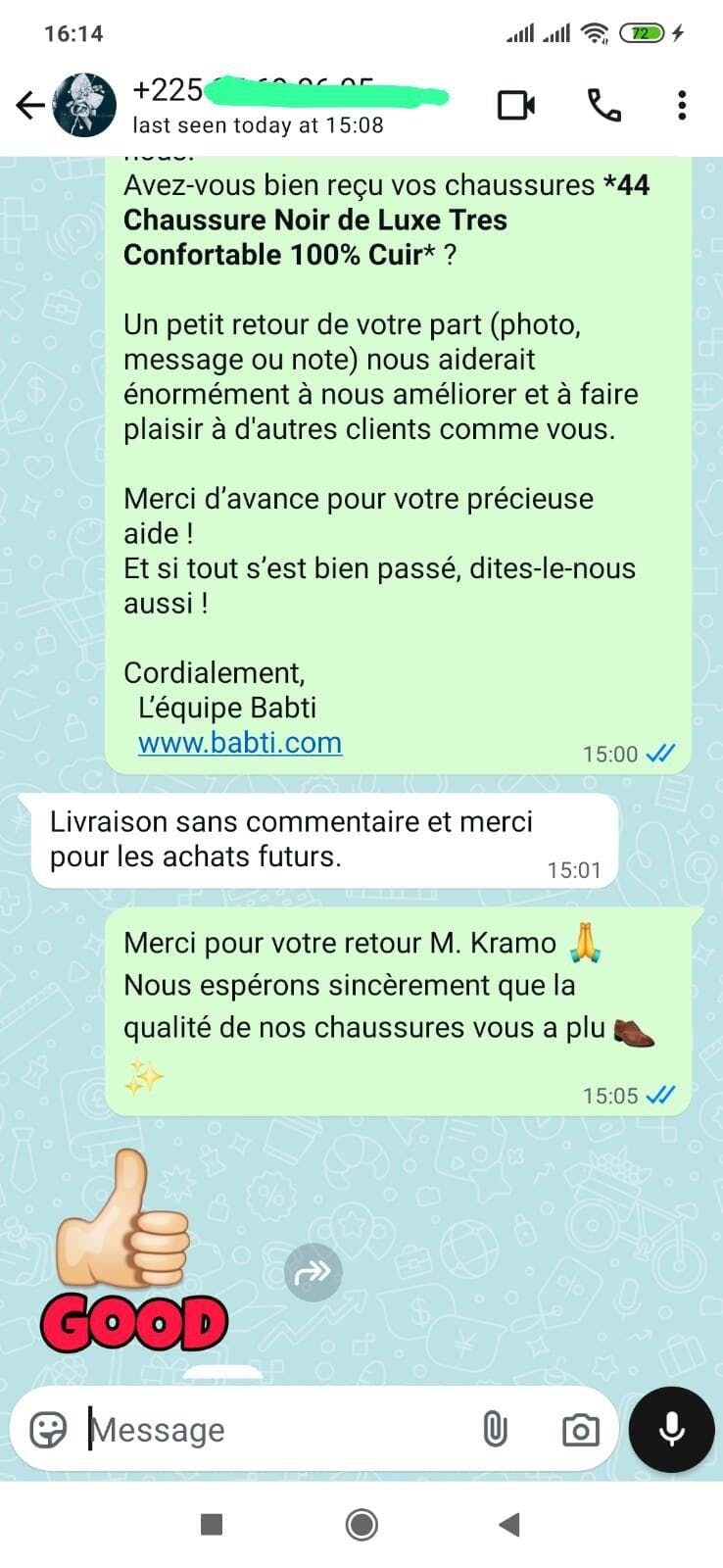Viewport: 723px width, 1568px height.
Task: Tap the microphone voice message button
Action: 672,1430
